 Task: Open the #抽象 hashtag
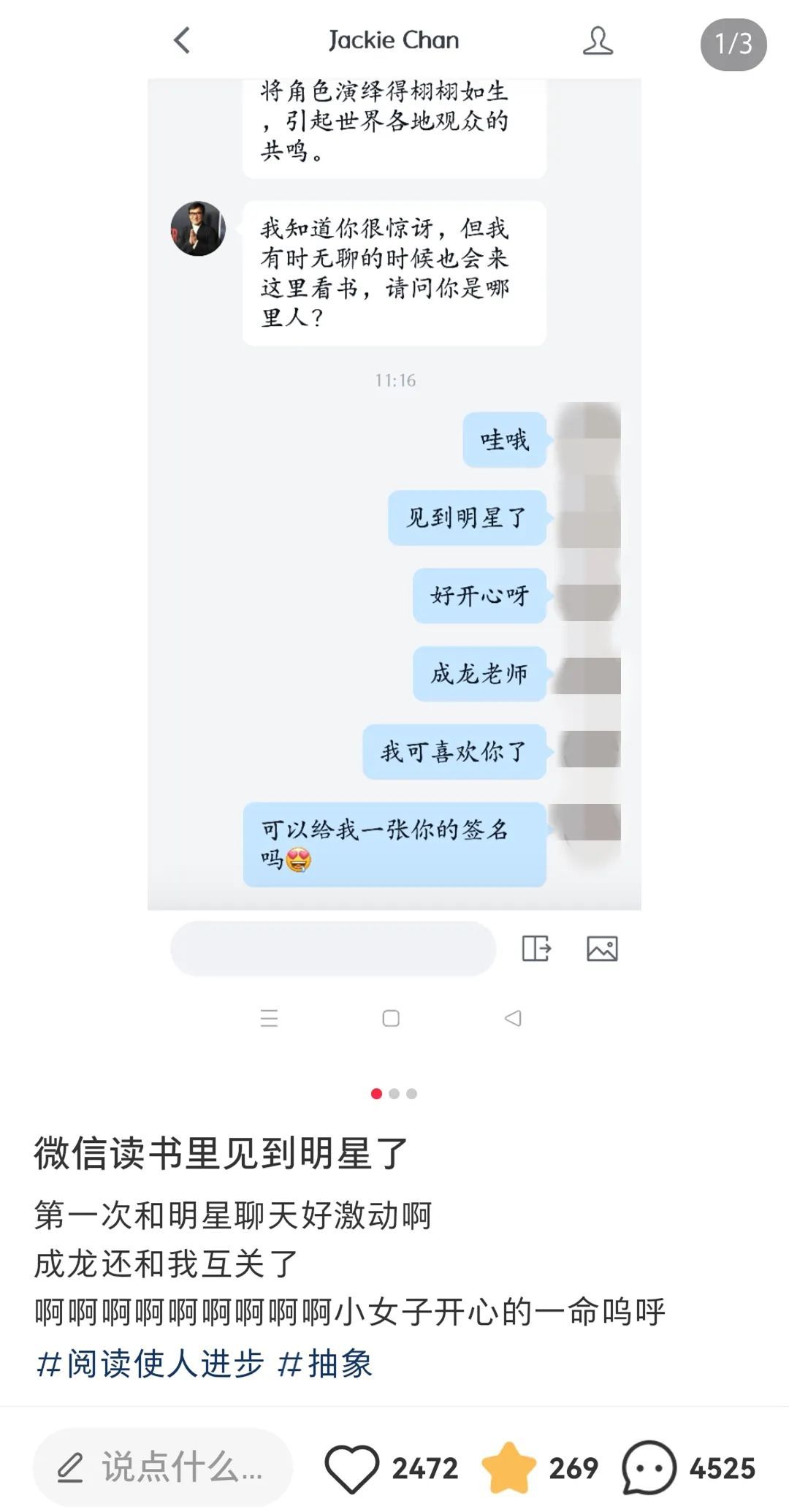point(325,1363)
